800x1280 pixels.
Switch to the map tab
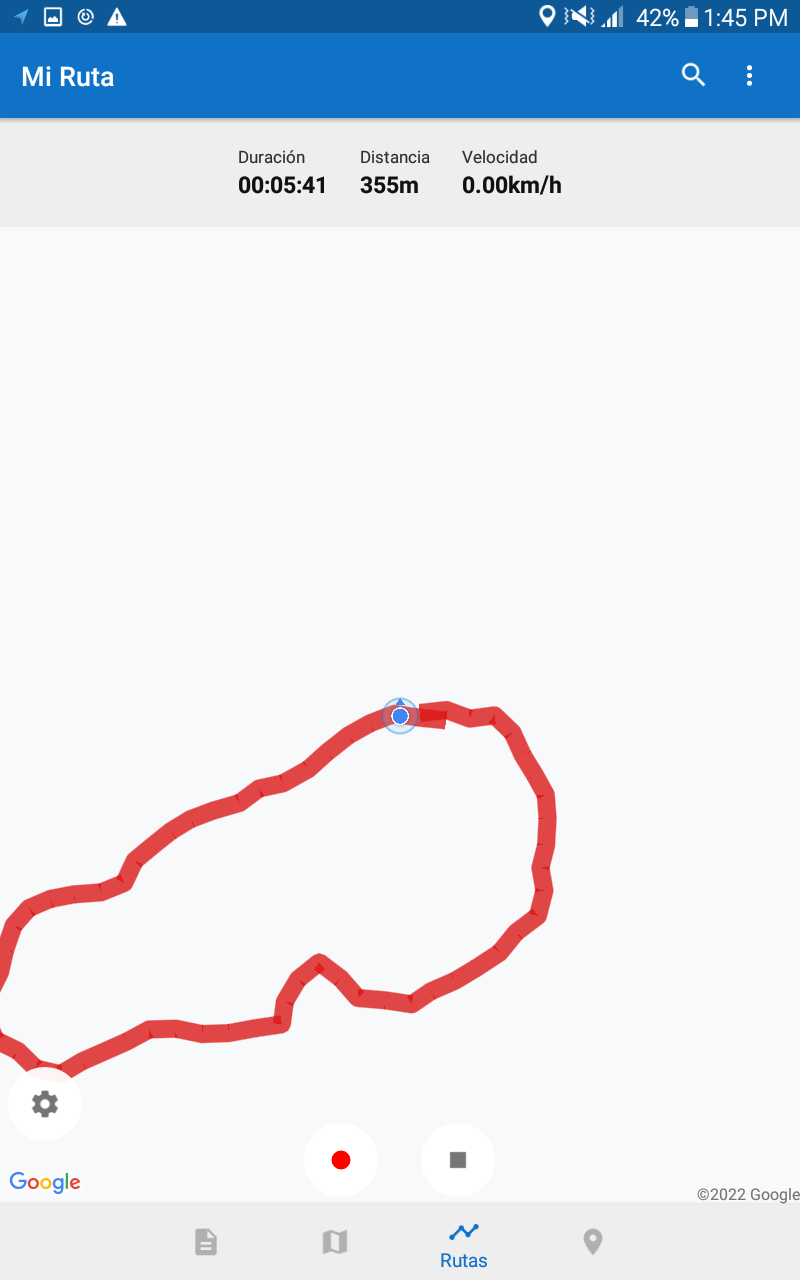(x=334, y=1242)
